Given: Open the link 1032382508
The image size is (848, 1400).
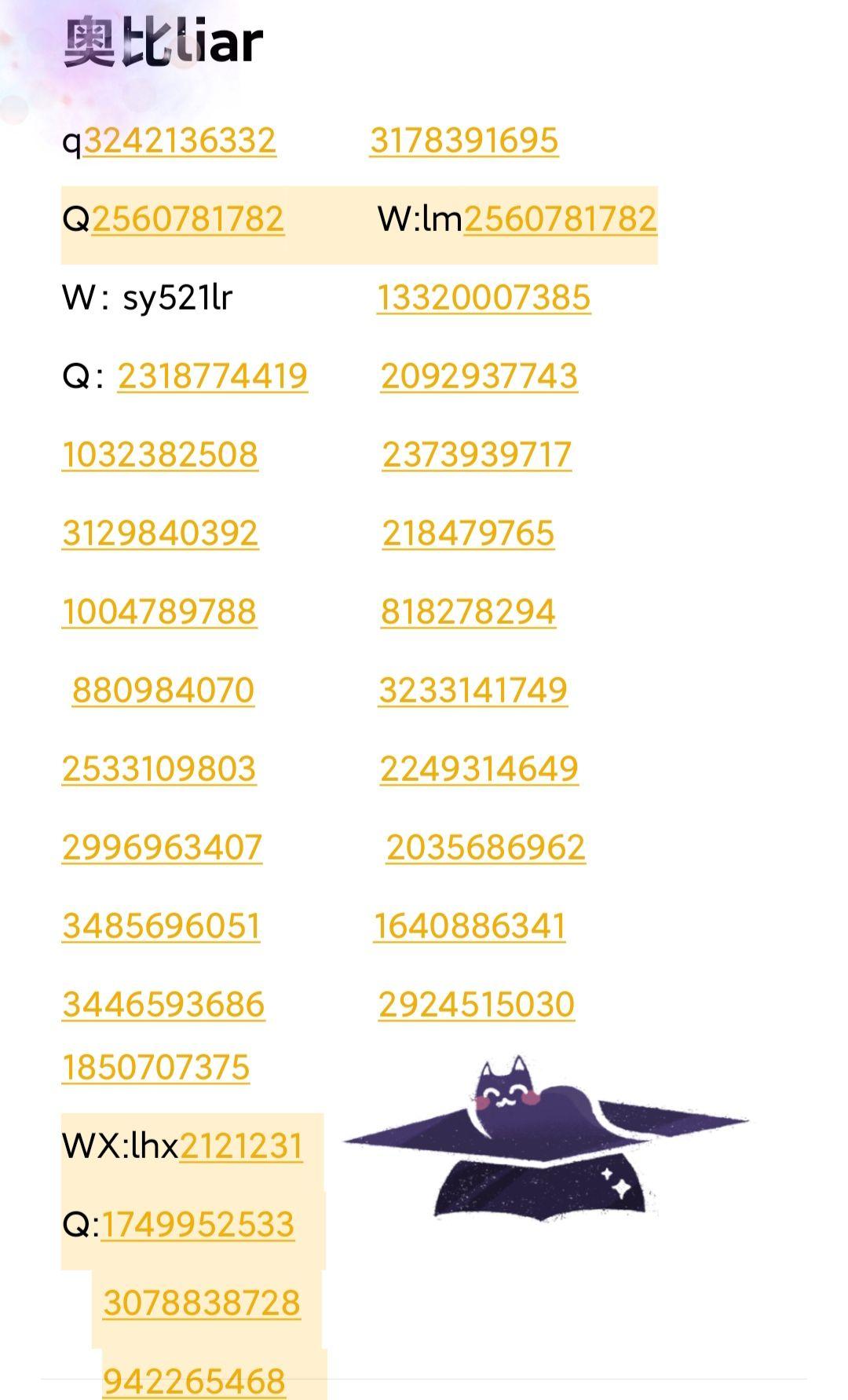Looking at the screenshot, I should point(160,455).
